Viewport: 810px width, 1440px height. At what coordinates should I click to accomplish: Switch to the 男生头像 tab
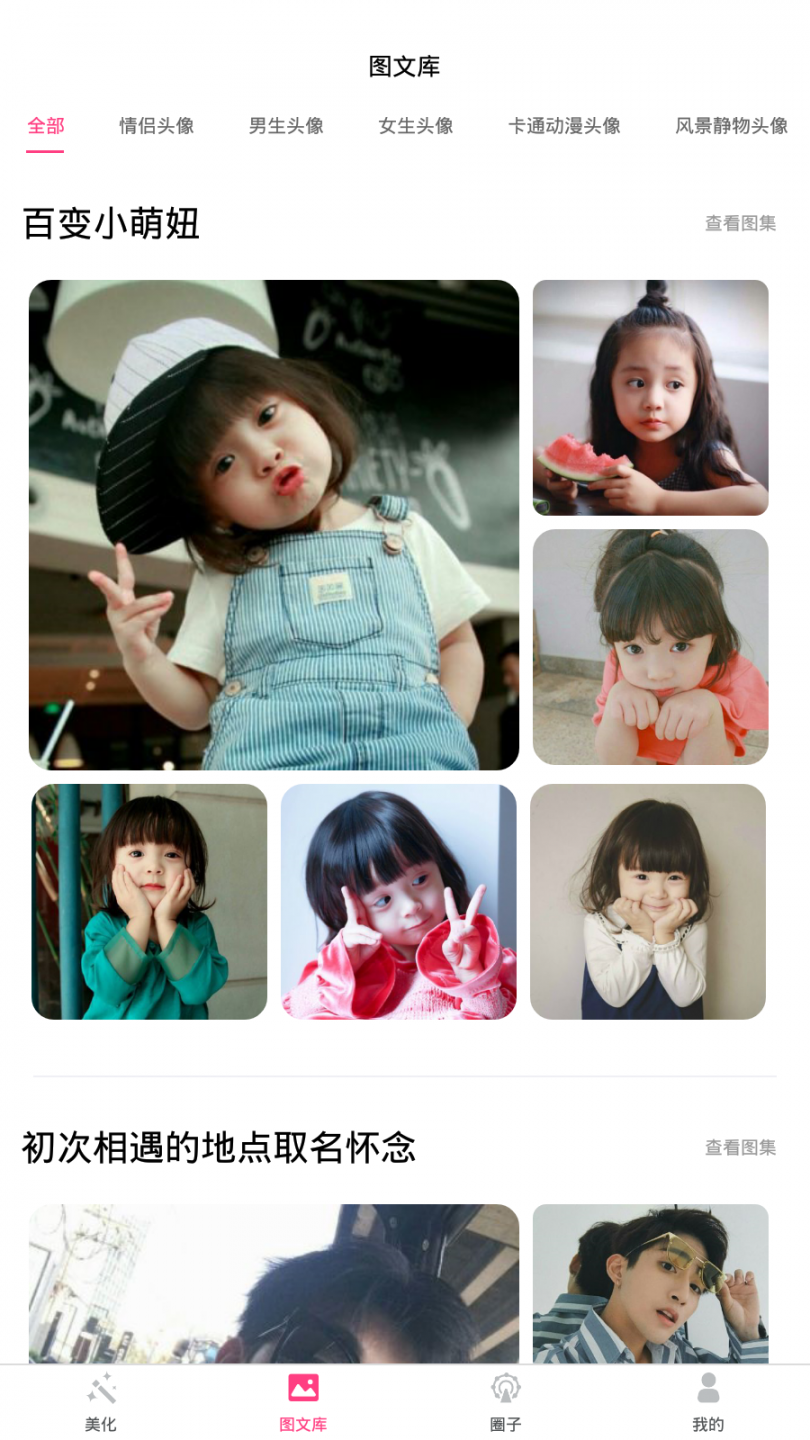(x=286, y=126)
